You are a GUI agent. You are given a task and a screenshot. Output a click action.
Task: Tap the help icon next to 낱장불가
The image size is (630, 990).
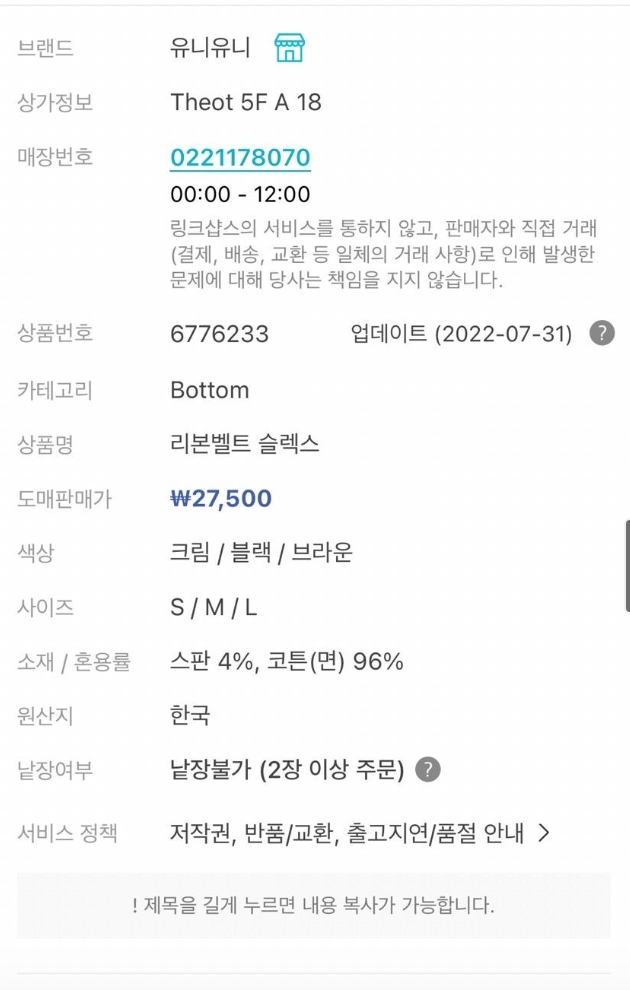point(427,770)
